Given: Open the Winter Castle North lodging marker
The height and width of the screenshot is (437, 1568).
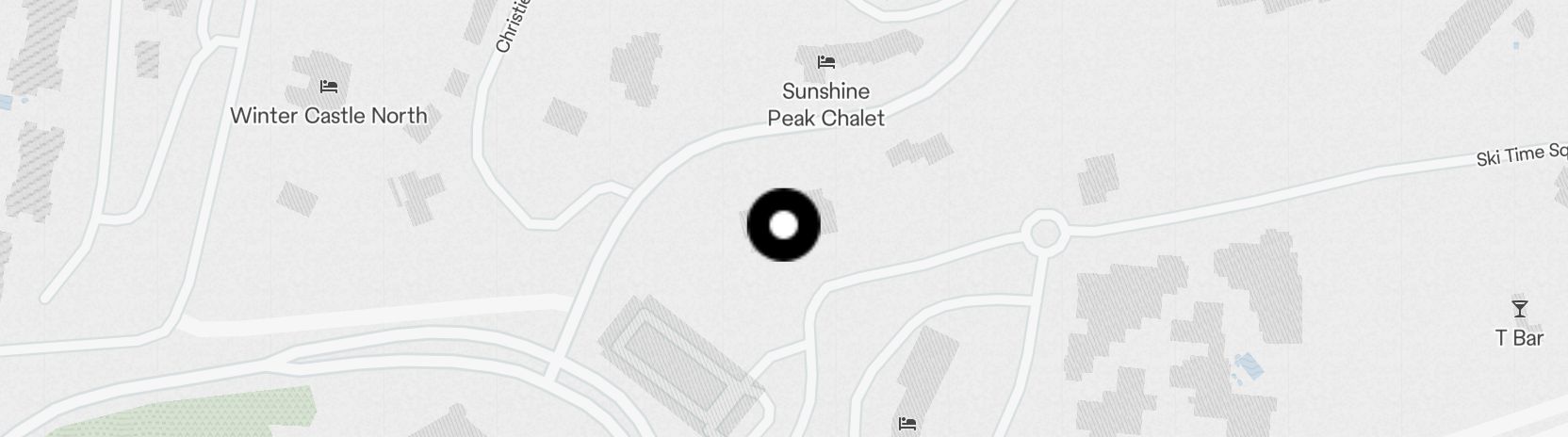Looking at the screenshot, I should (328, 87).
